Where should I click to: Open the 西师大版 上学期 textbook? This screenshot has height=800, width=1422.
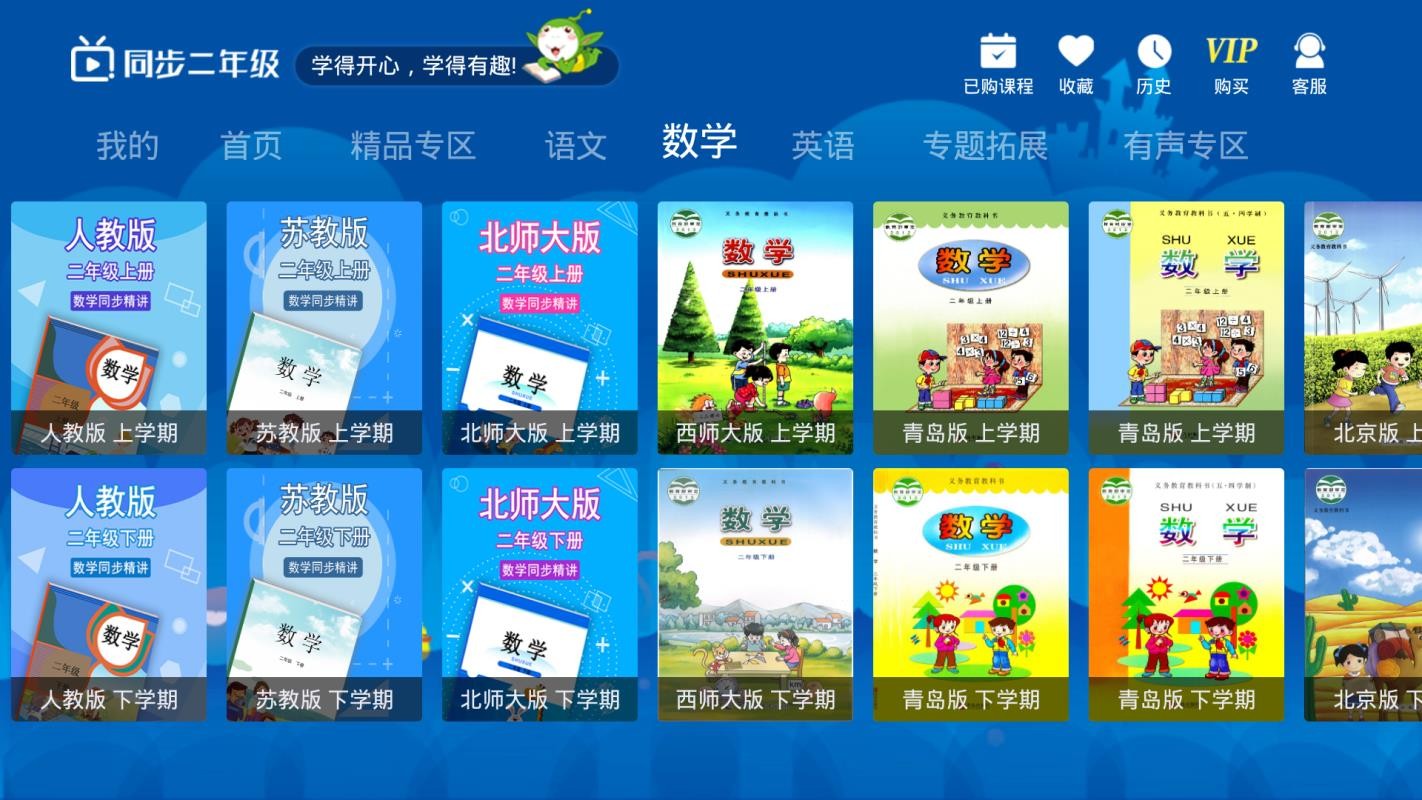(755, 328)
